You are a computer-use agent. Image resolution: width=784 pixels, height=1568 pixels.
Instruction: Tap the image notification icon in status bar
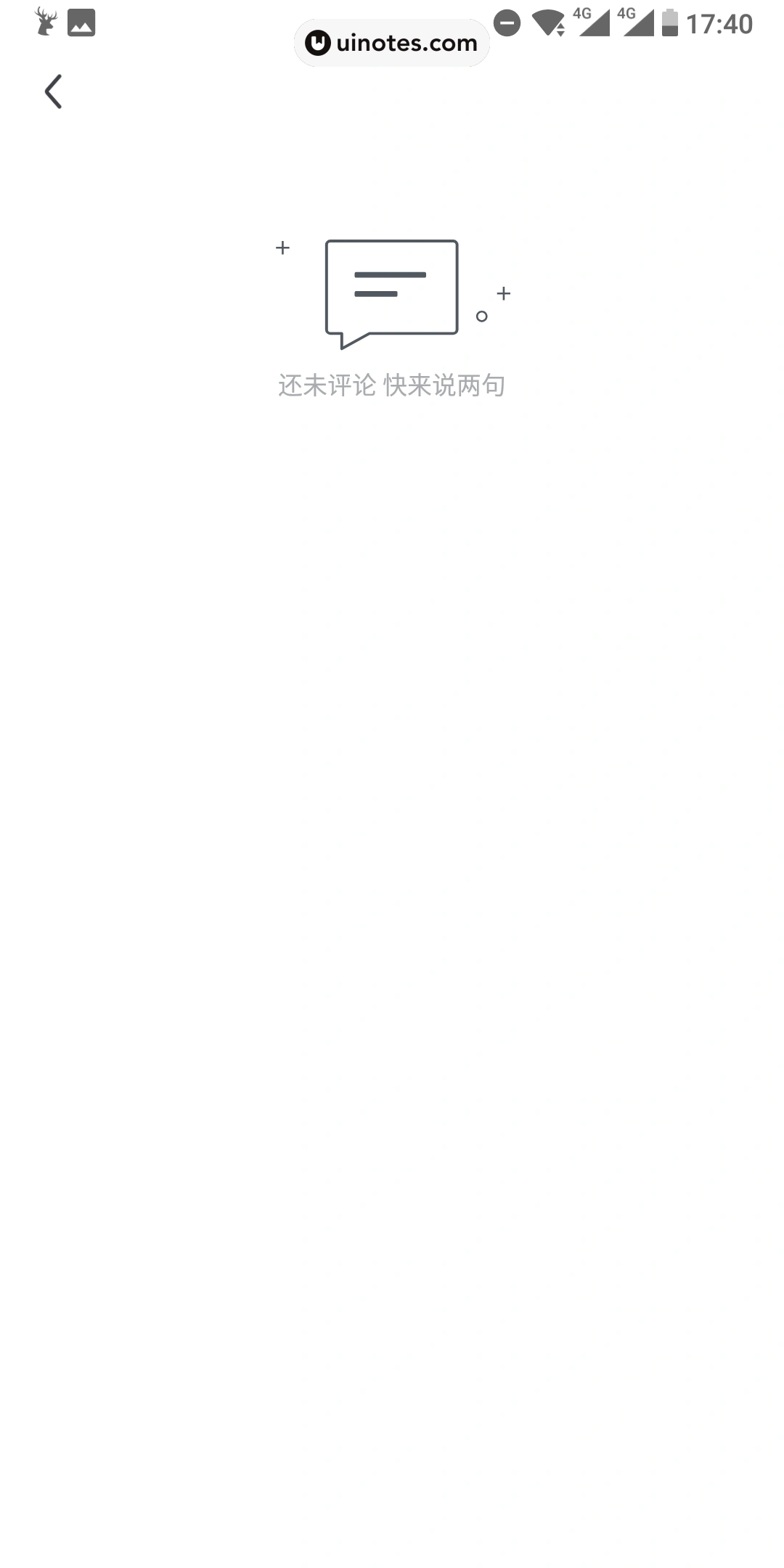coord(82,22)
